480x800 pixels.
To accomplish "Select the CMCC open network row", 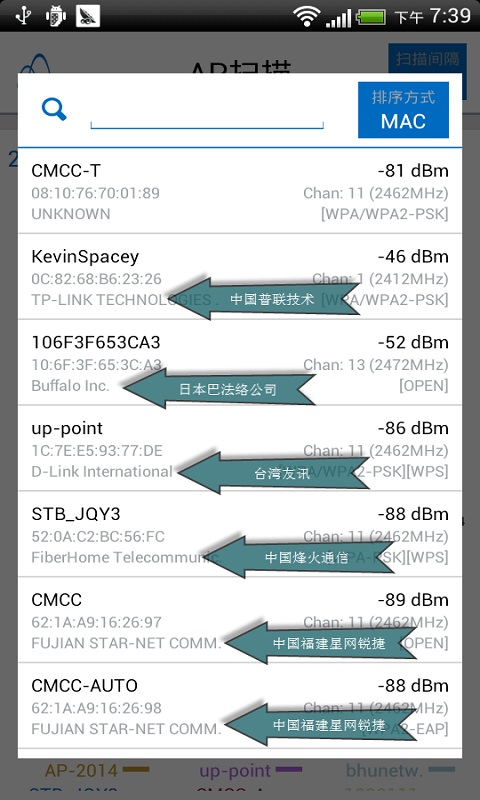I will (240, 620).
